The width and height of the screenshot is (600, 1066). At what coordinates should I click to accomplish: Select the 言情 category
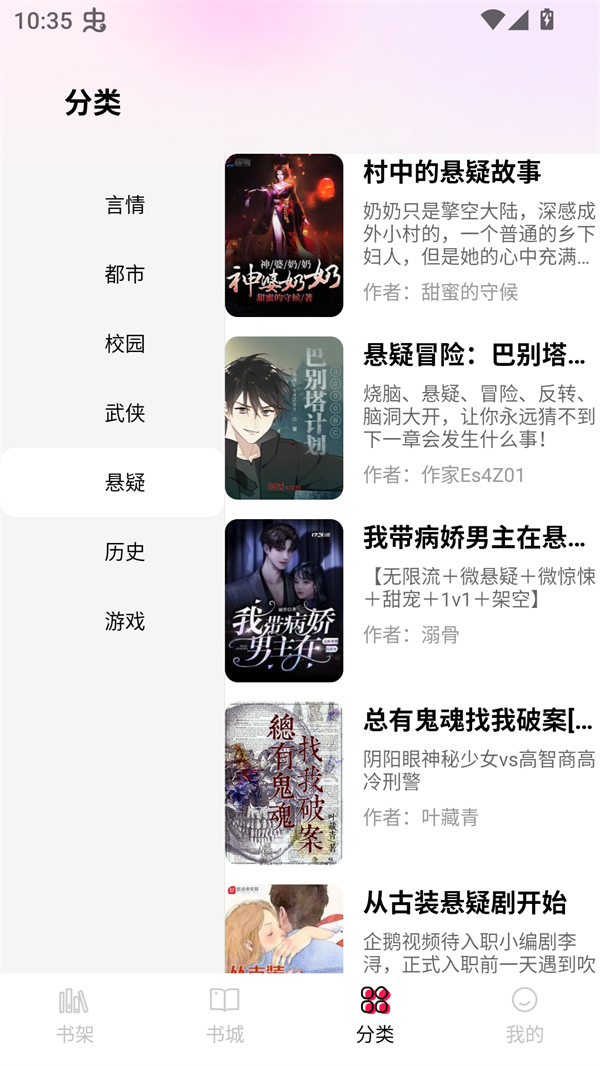point(125,205)
